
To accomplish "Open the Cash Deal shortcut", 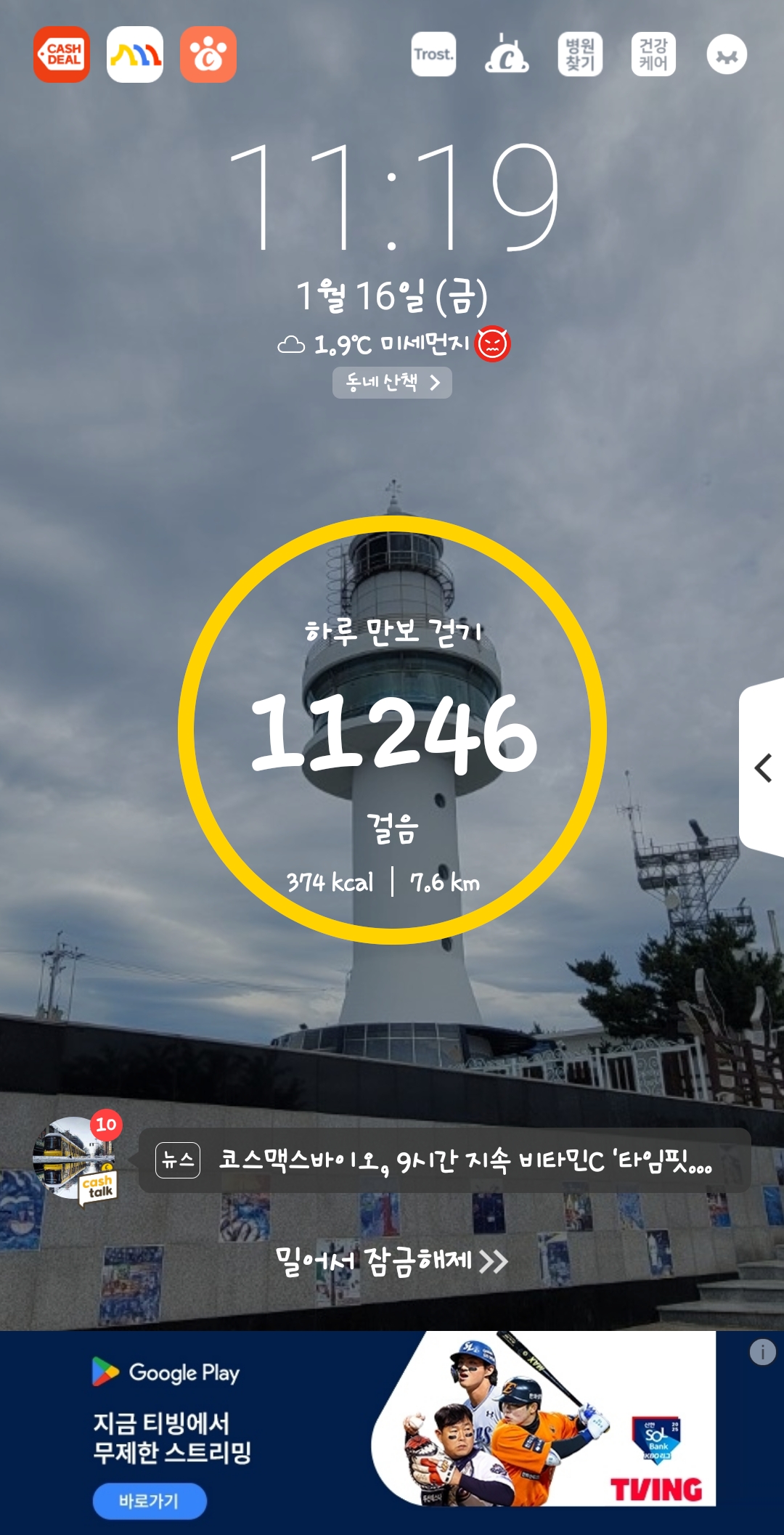I will coord(62,54).
